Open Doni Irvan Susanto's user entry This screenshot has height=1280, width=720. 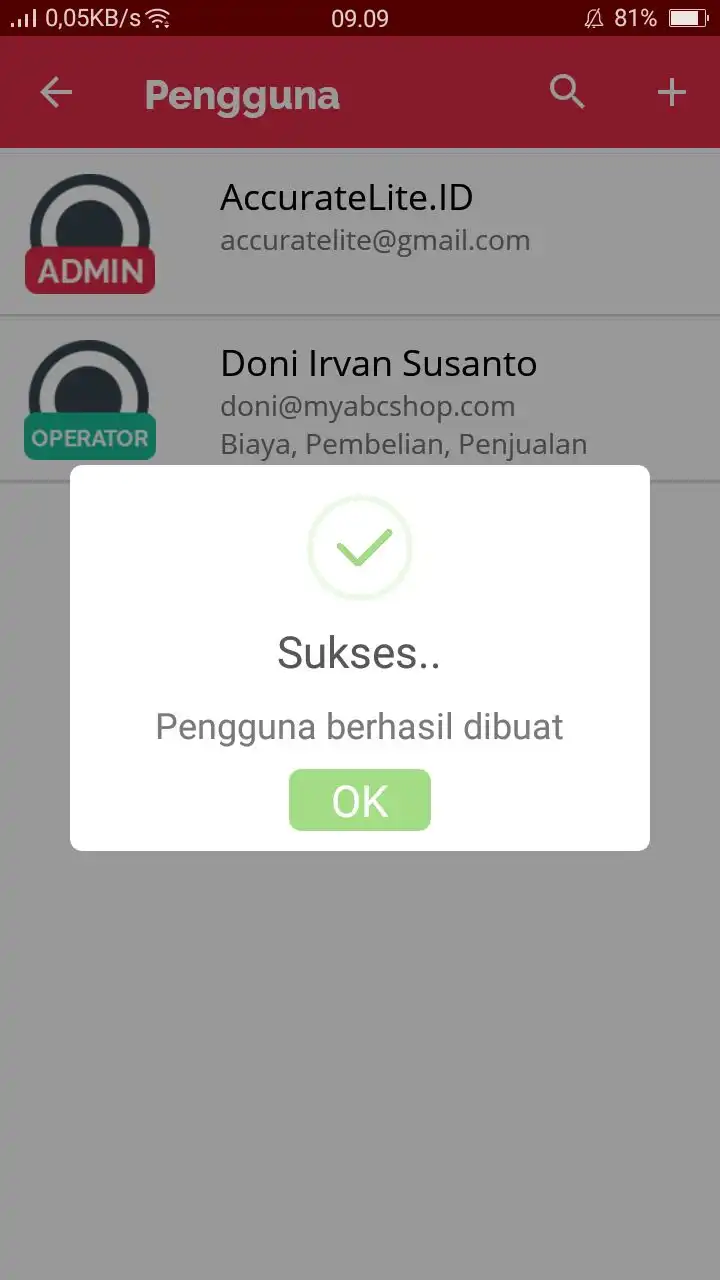coord(360,400)
